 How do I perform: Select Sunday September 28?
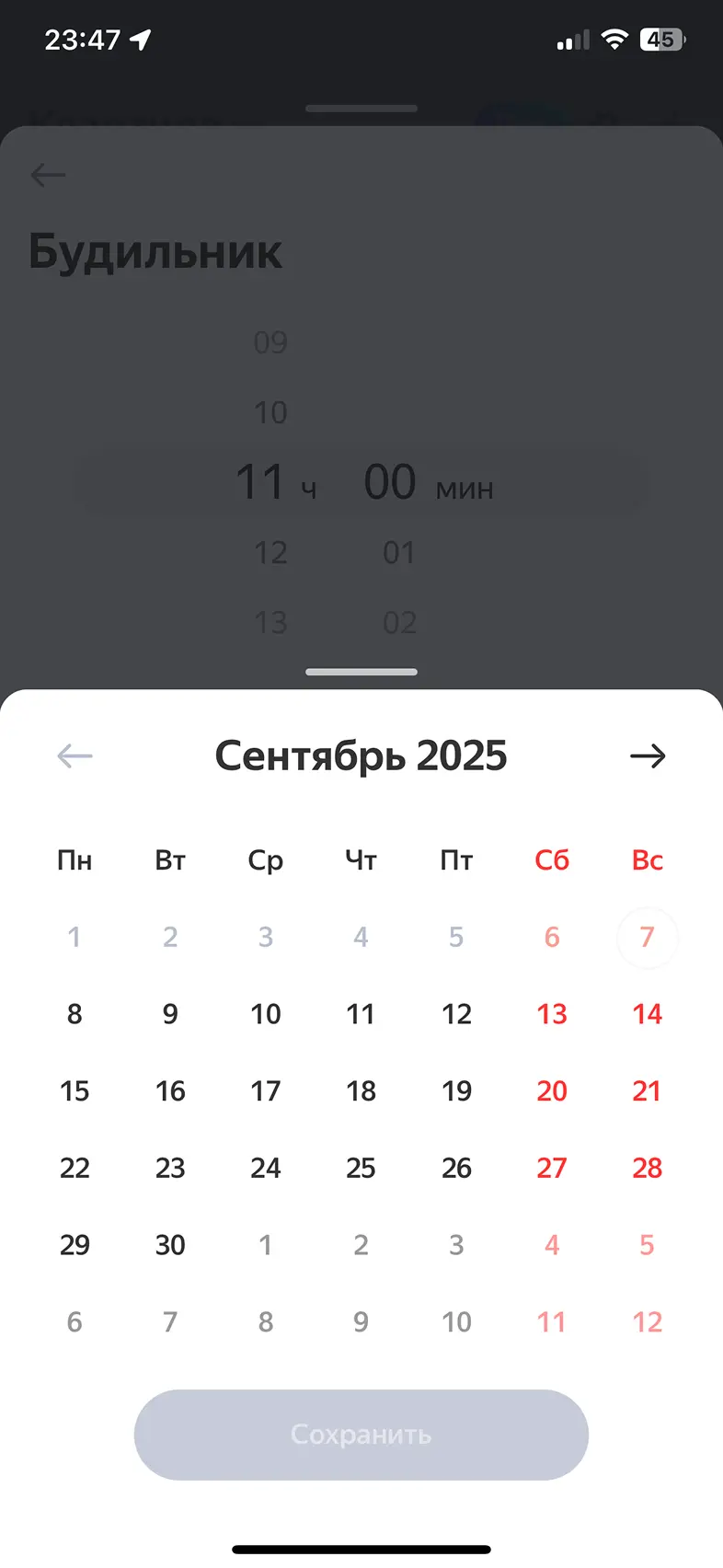648,1169
